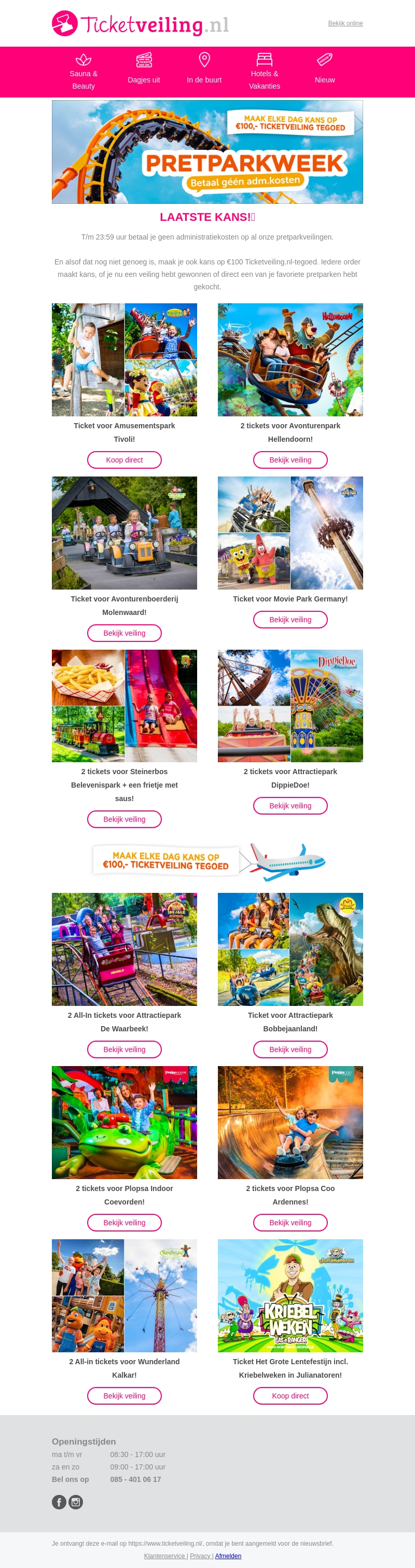
Task: Open the Klantenservice link
Action: [x=164, y=1556]
